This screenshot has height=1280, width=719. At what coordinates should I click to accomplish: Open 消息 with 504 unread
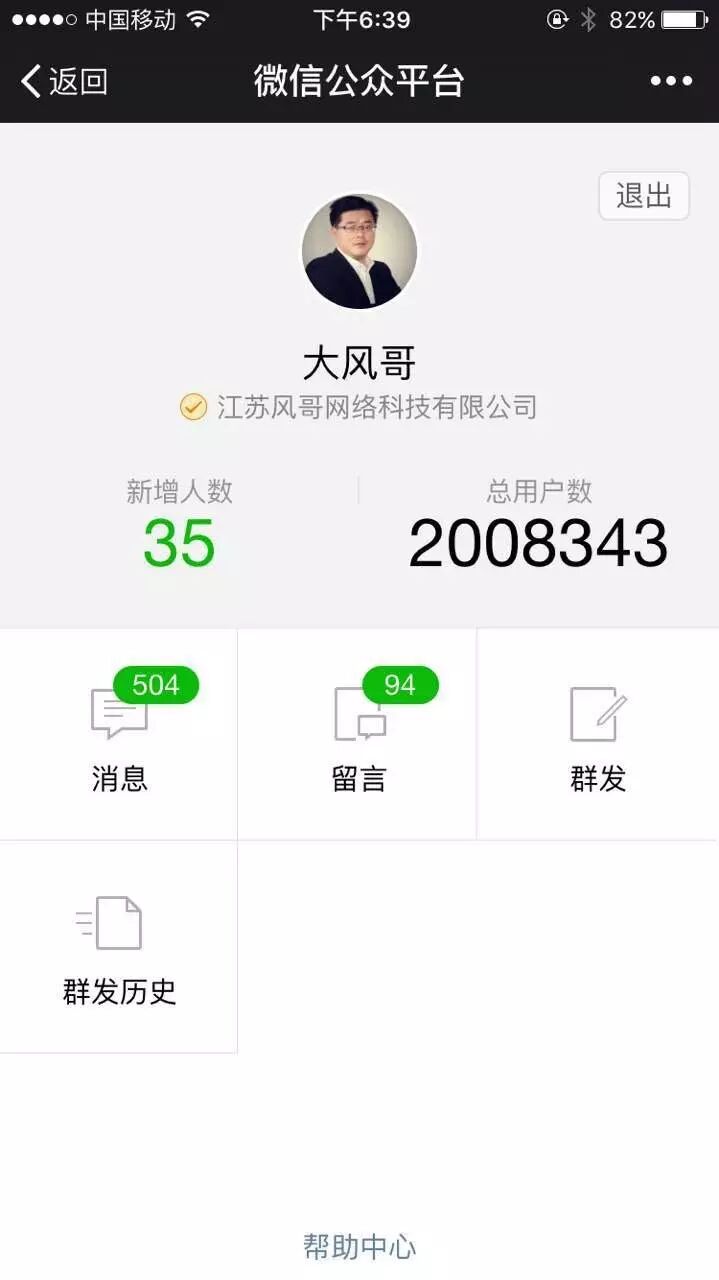pos(119,735)
